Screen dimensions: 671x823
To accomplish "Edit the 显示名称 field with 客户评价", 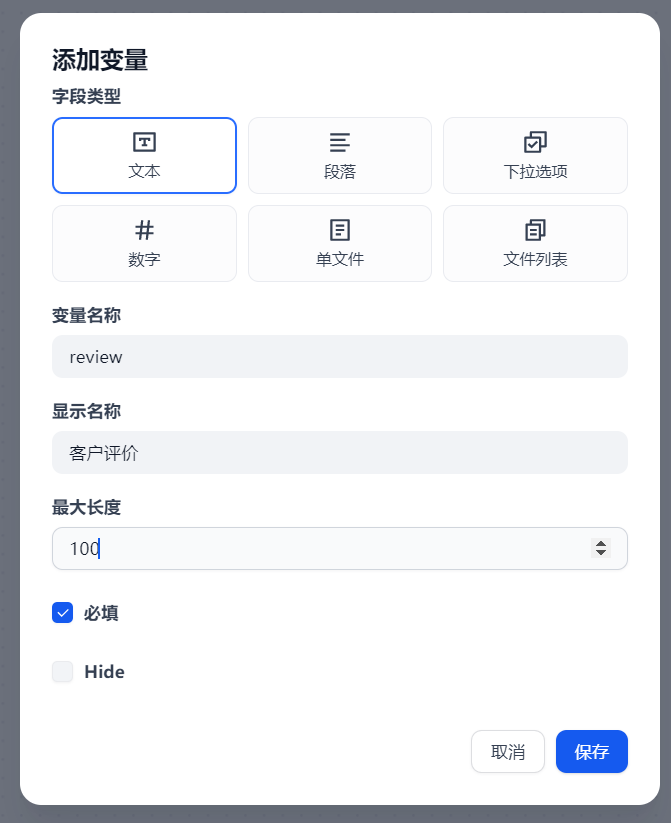I will (340, 452).
